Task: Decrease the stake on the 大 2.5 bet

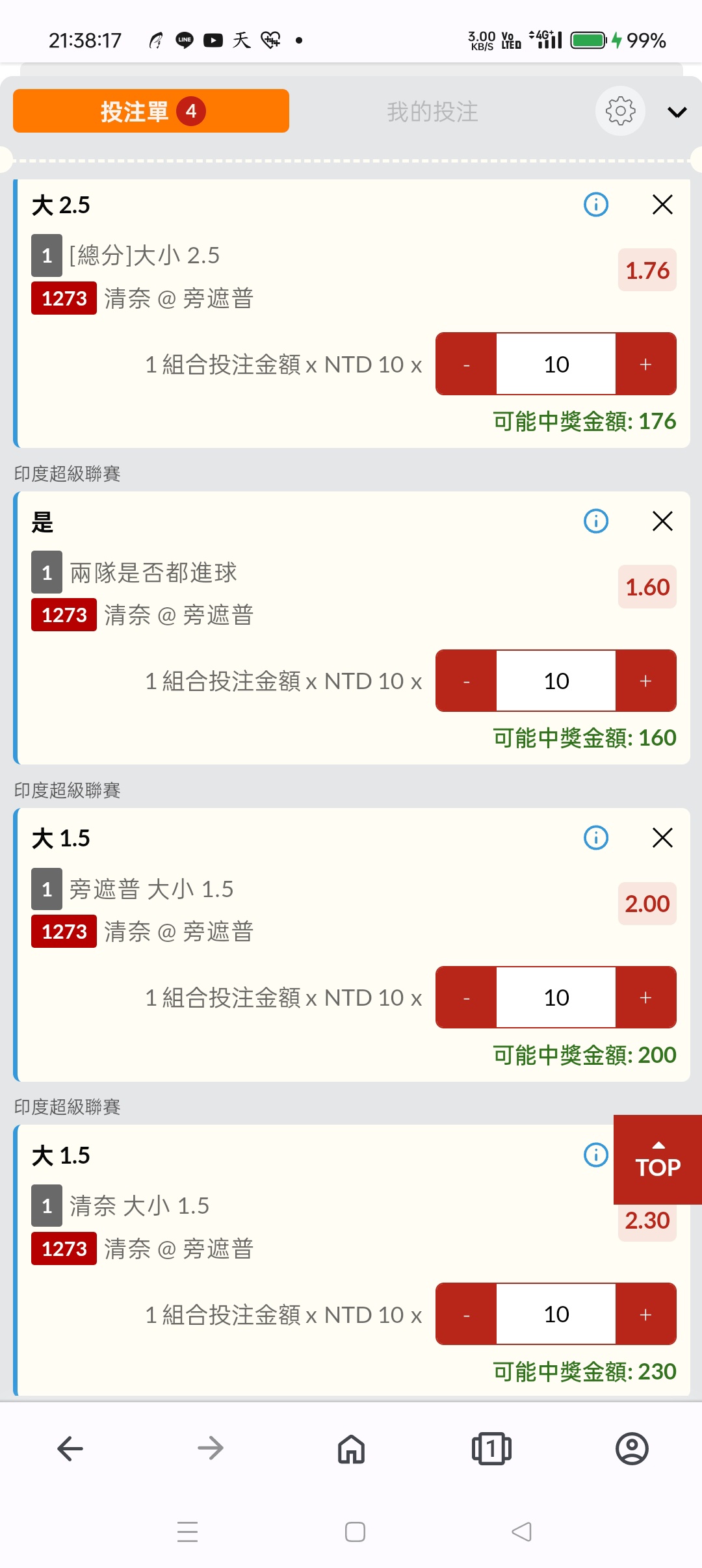Action: 466,364
